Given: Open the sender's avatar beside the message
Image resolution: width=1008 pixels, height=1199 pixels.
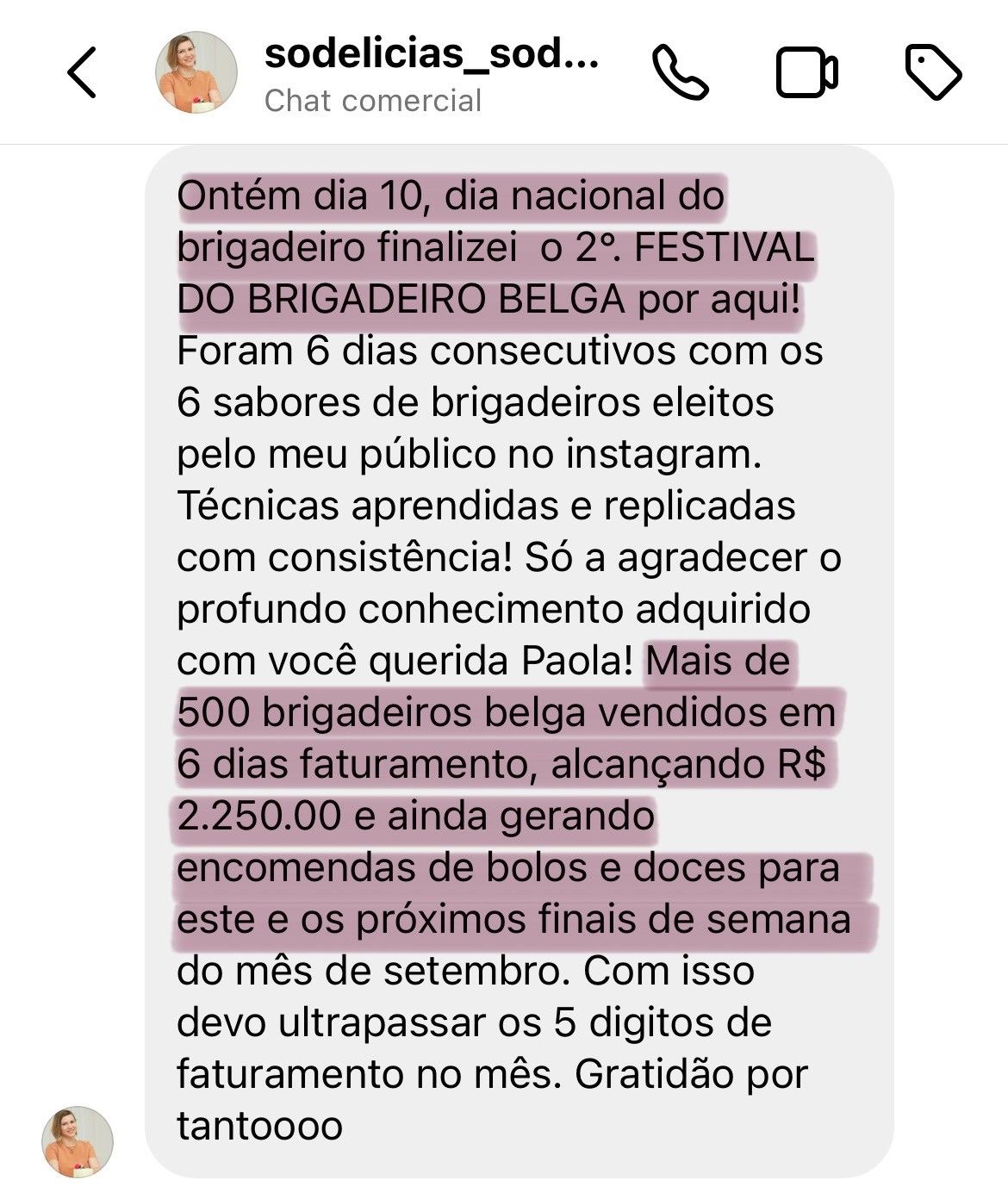Looking at the screenshot, I should coord(78,1141).
